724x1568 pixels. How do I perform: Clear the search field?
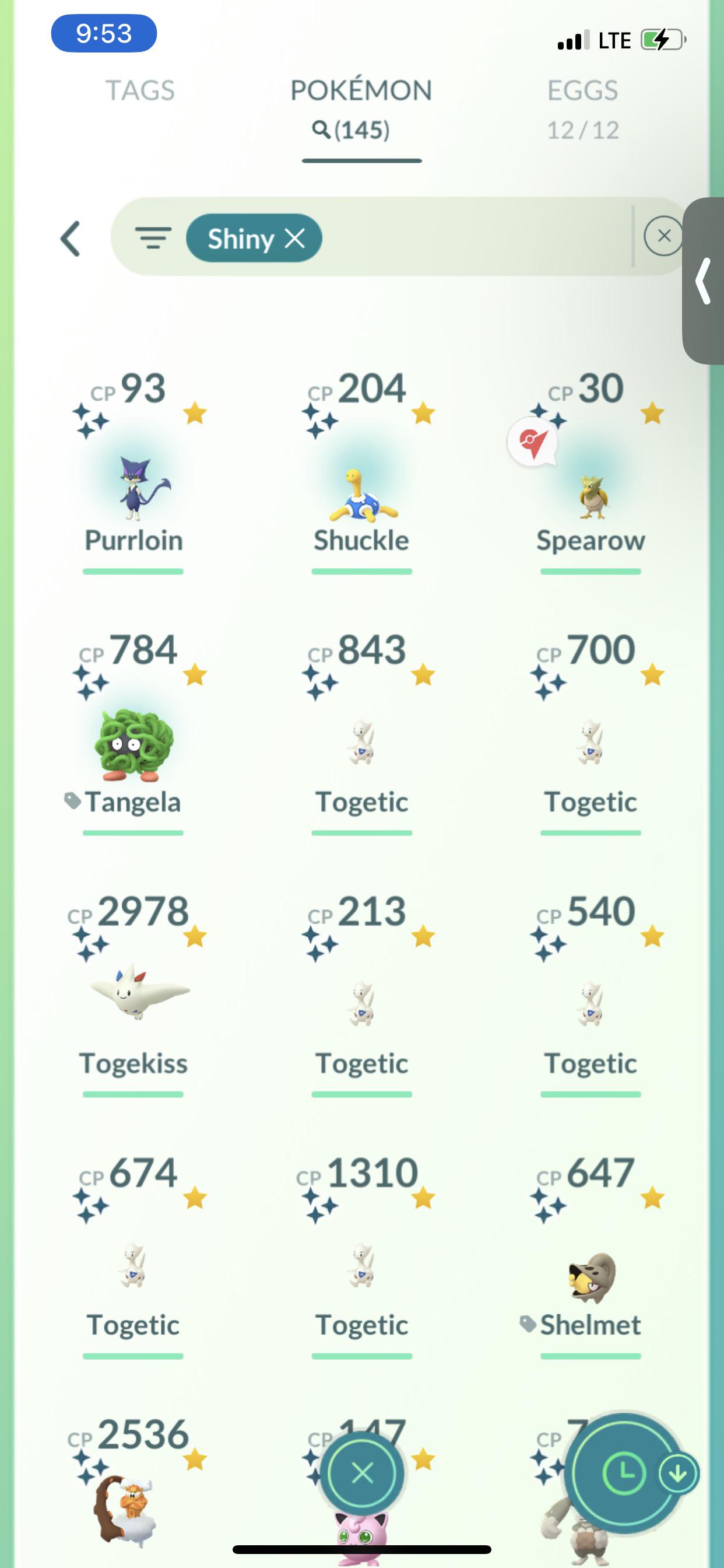click(x=663, y=236)
